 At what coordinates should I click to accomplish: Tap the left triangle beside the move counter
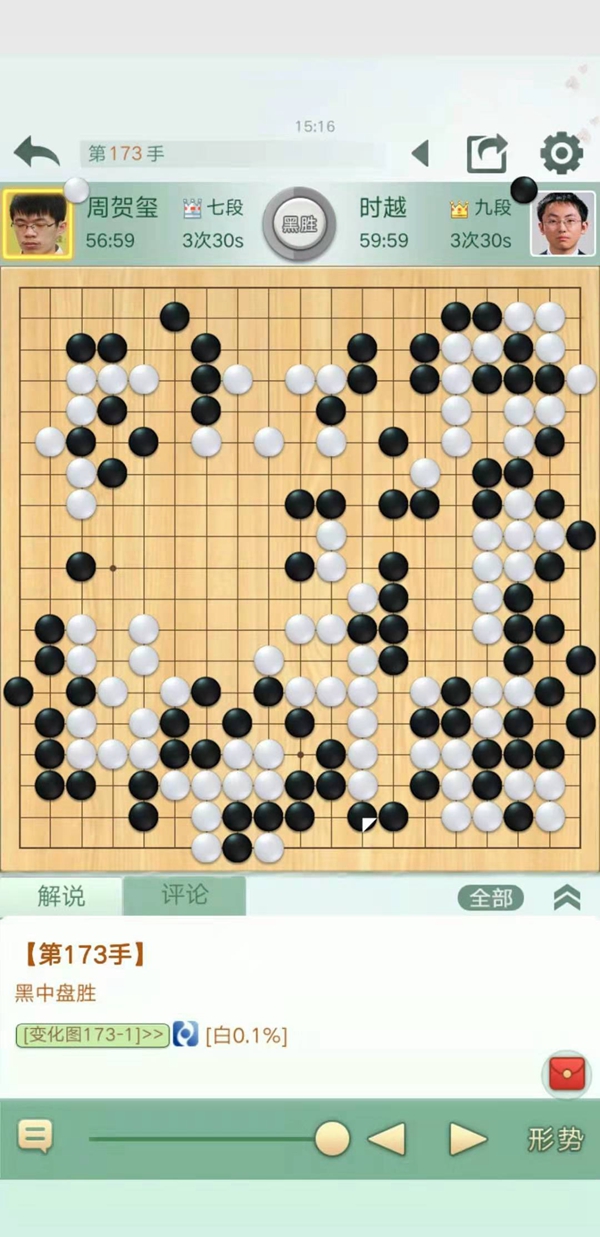(x=420, y=154)
